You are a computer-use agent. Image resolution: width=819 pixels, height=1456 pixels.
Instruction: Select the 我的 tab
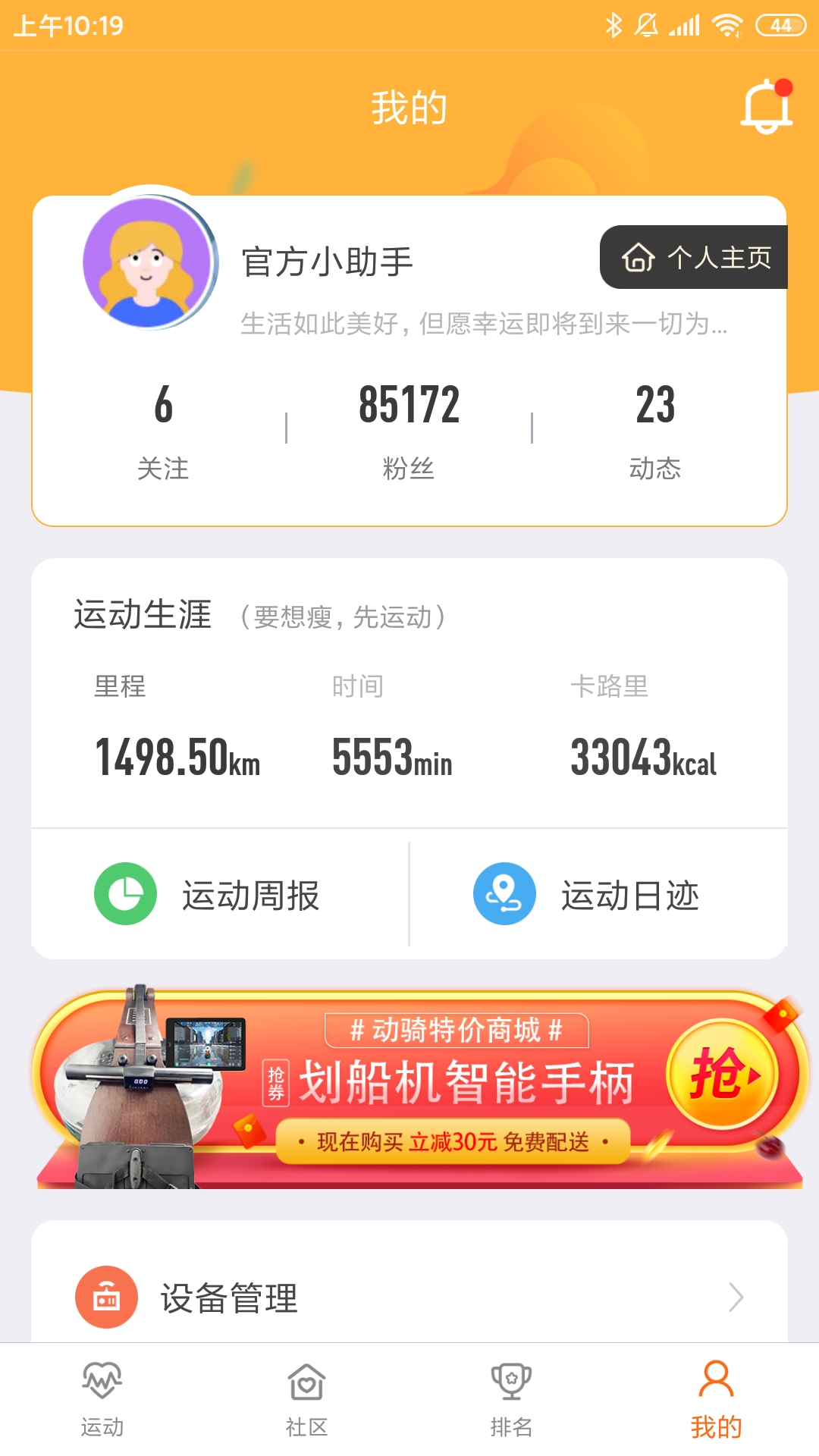click(717, 1400)
